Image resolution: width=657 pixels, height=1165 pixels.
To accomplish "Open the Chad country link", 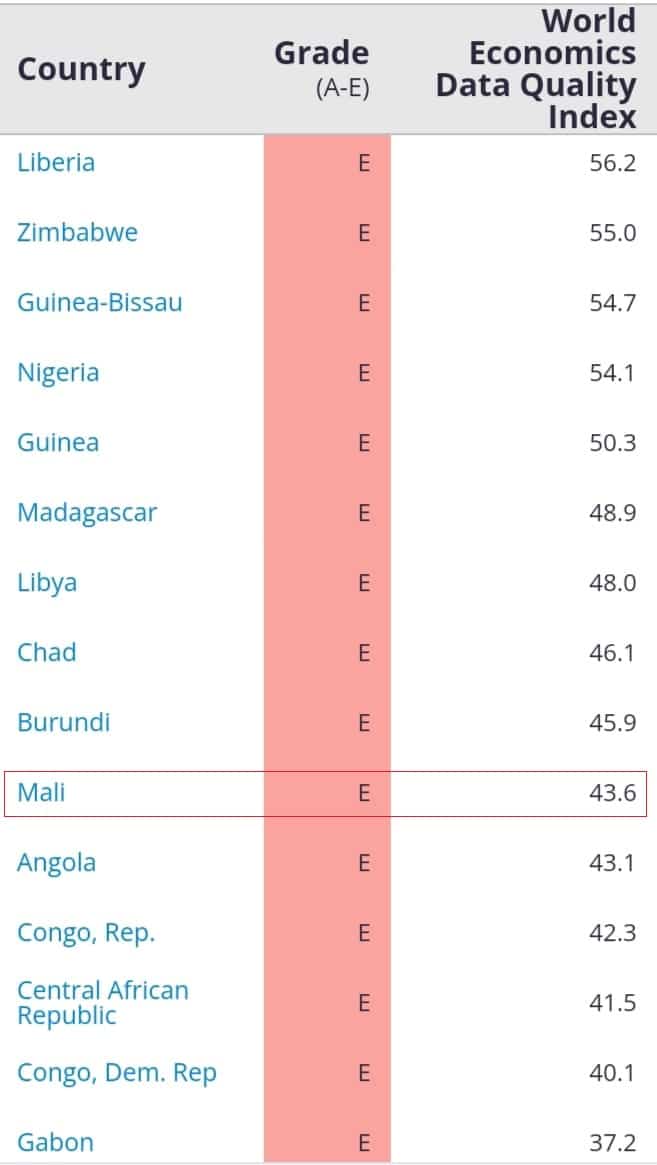I will [x=46, y=652].
